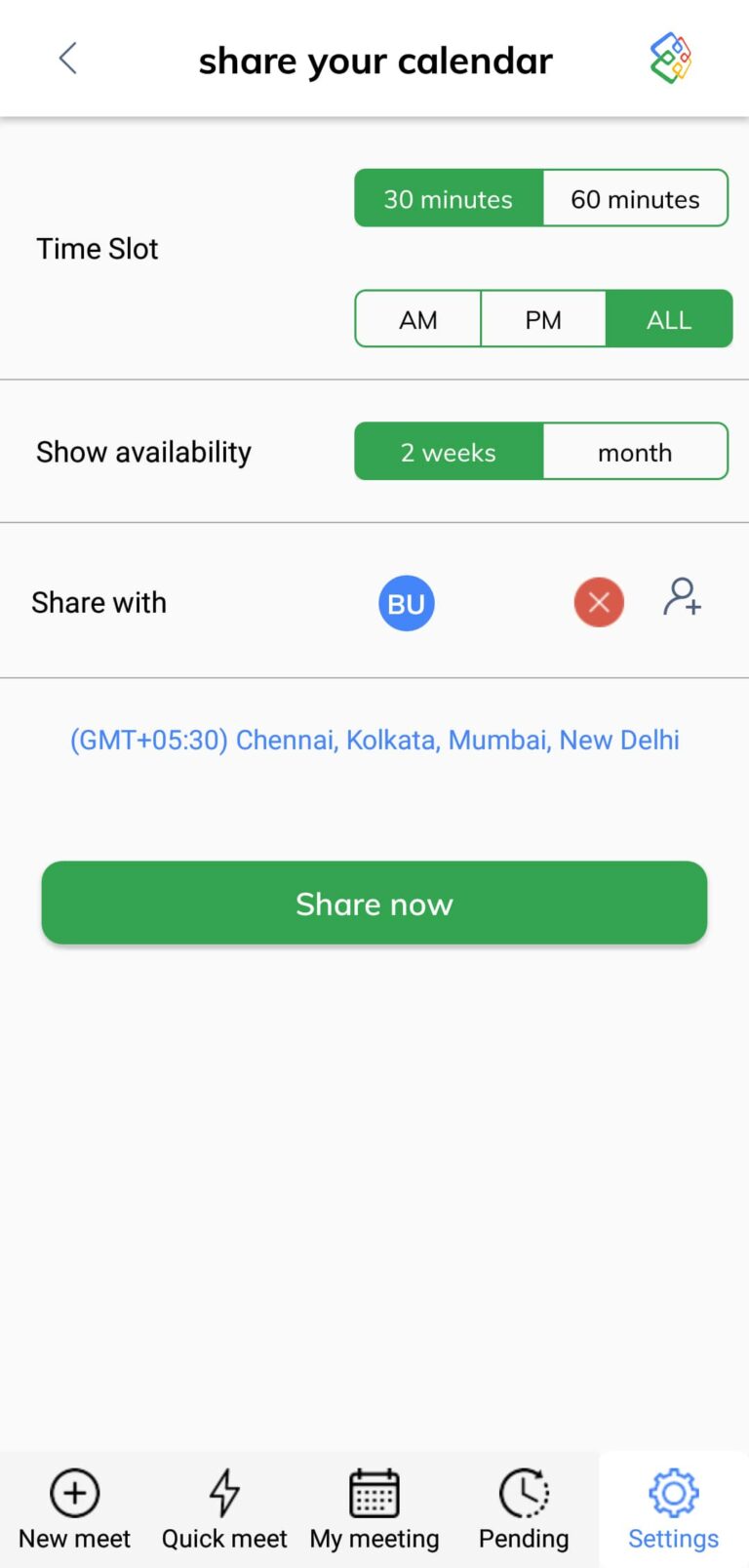Go back using the header arrow
Viewport: 749px width, 1568px height.
point(67,59)
